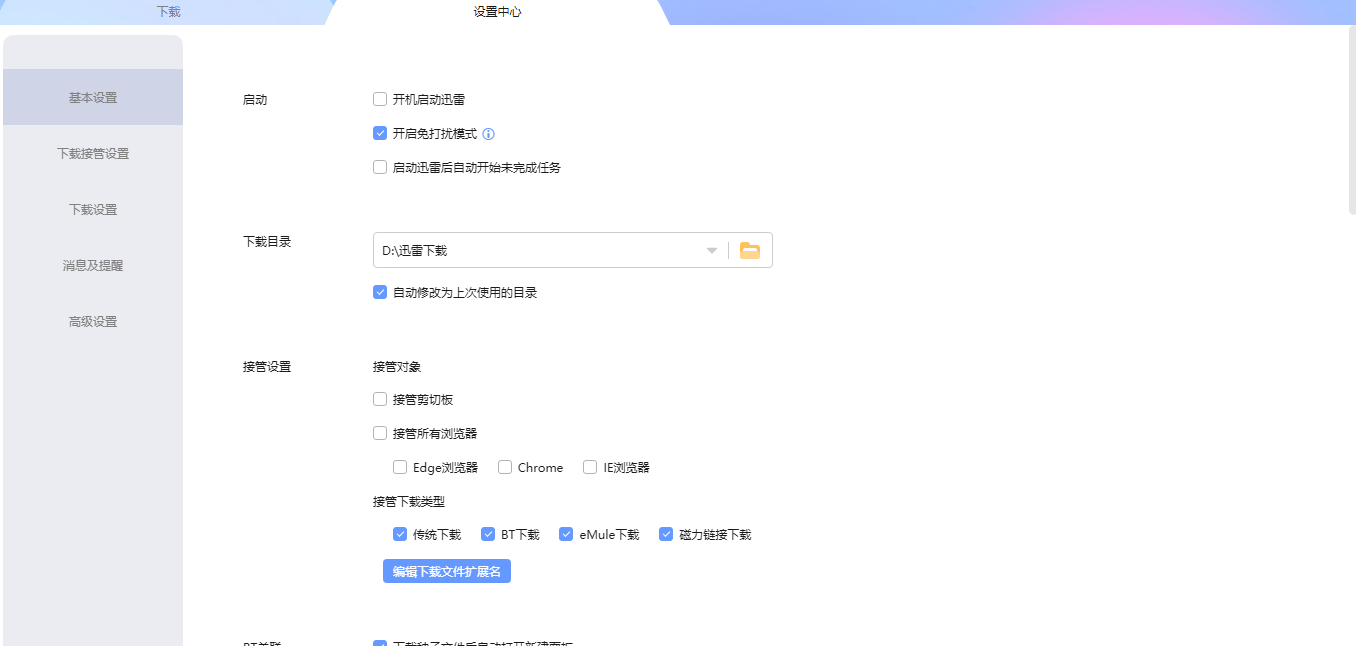Viewport: 1356px width, 646px height.
Task: Enable 开机启动迅雷 checkbox
Action: pos(380,100)
